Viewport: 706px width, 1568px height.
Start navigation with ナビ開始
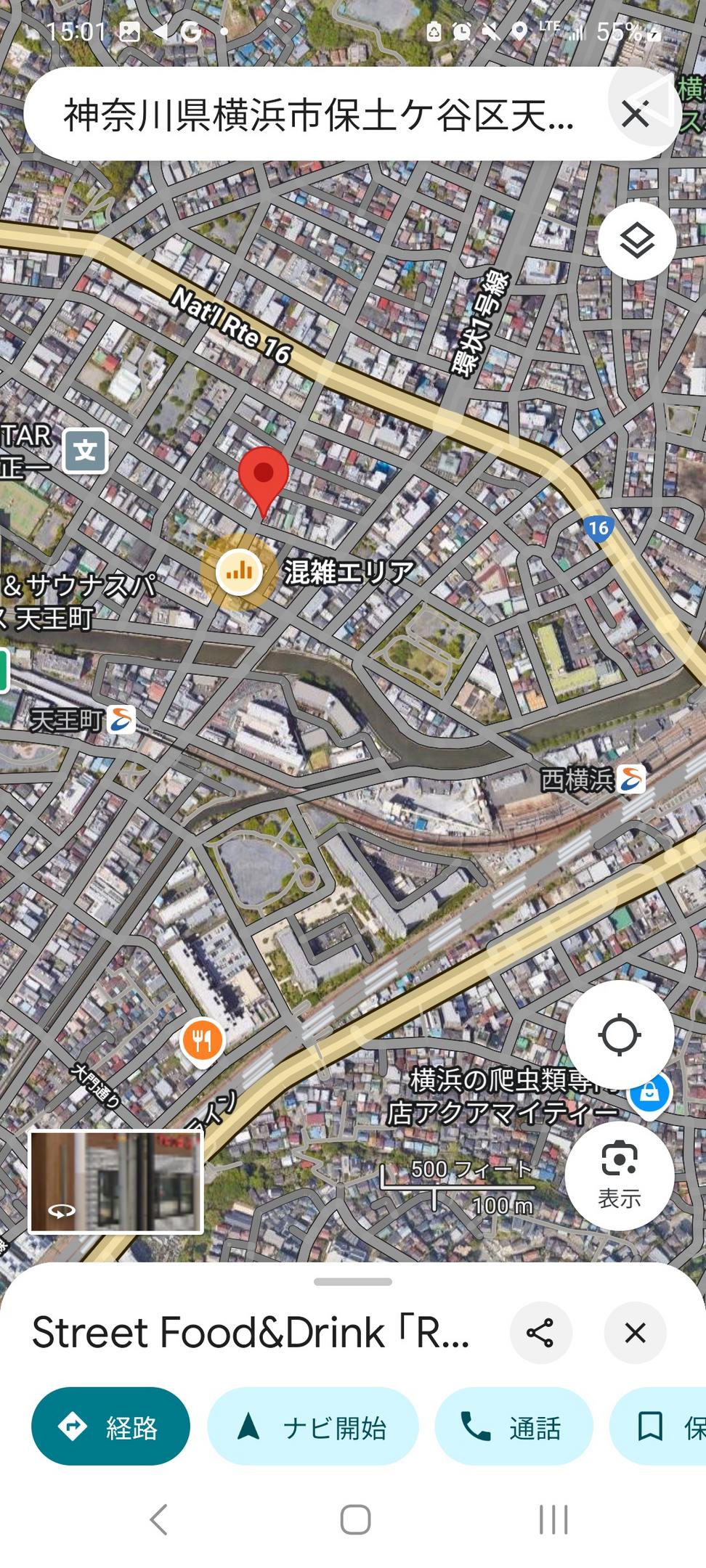point(313,1426)
